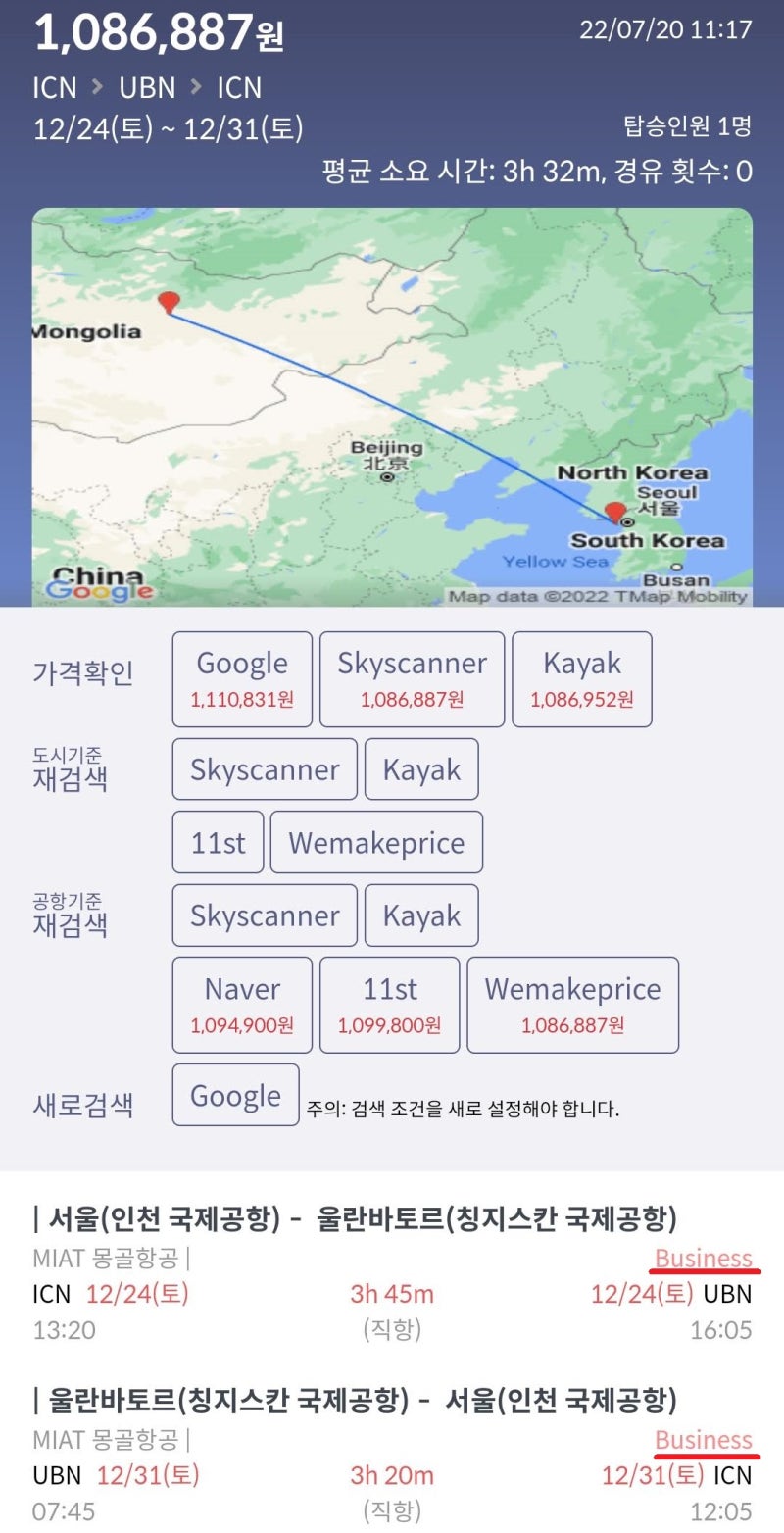Open Wemakeprice city-based re-search
The height and width of the screenshot is (1533, 784).
[376, 842]
